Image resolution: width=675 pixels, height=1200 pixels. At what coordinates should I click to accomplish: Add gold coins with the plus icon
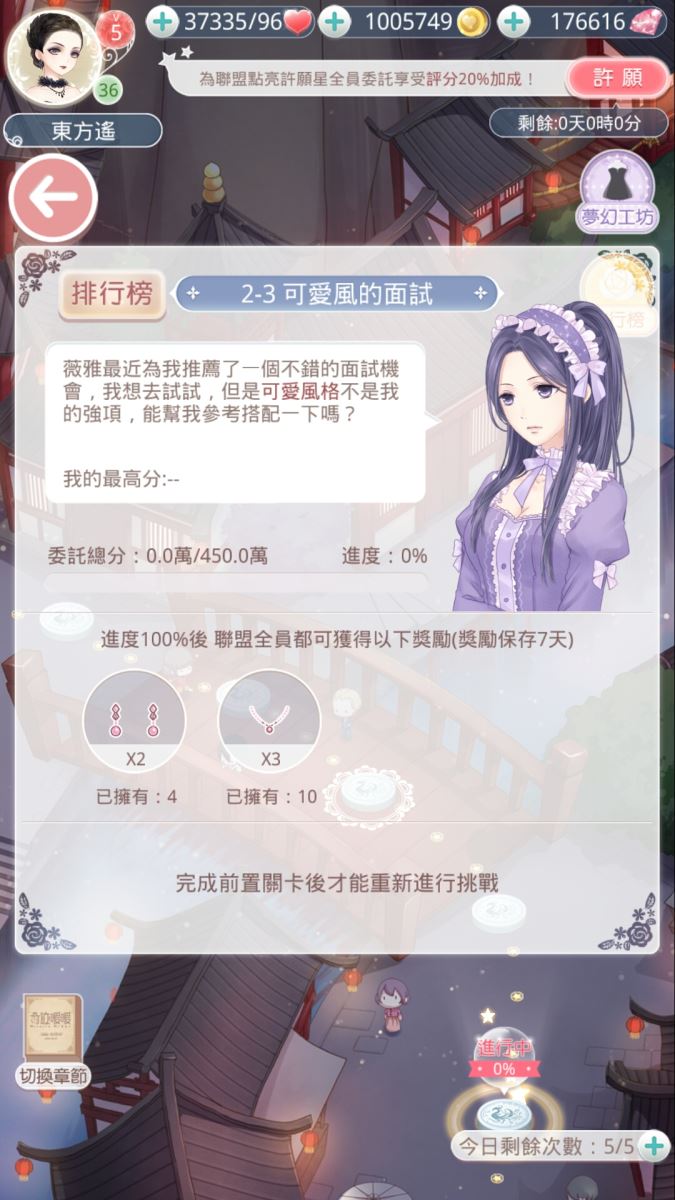334,21
